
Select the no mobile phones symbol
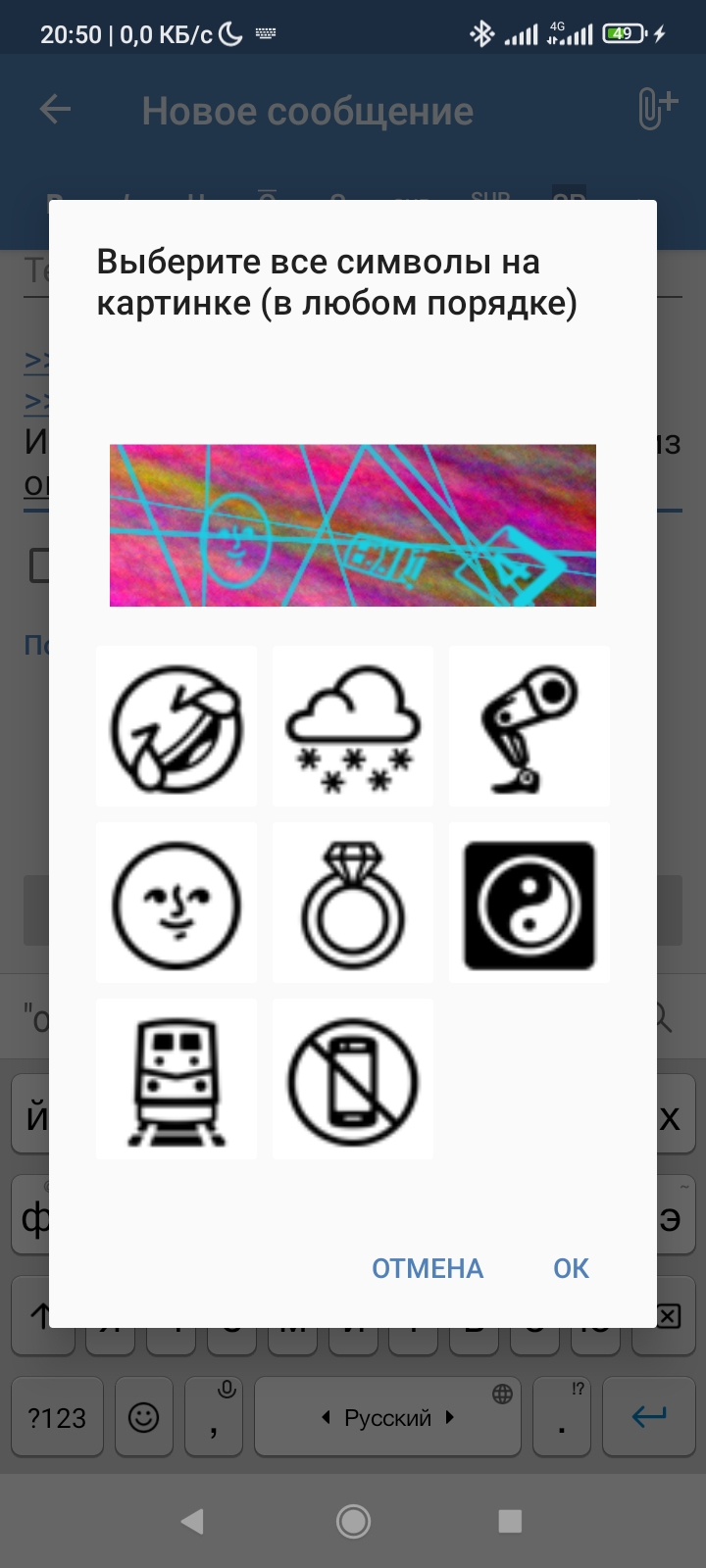coord(353,1079)
